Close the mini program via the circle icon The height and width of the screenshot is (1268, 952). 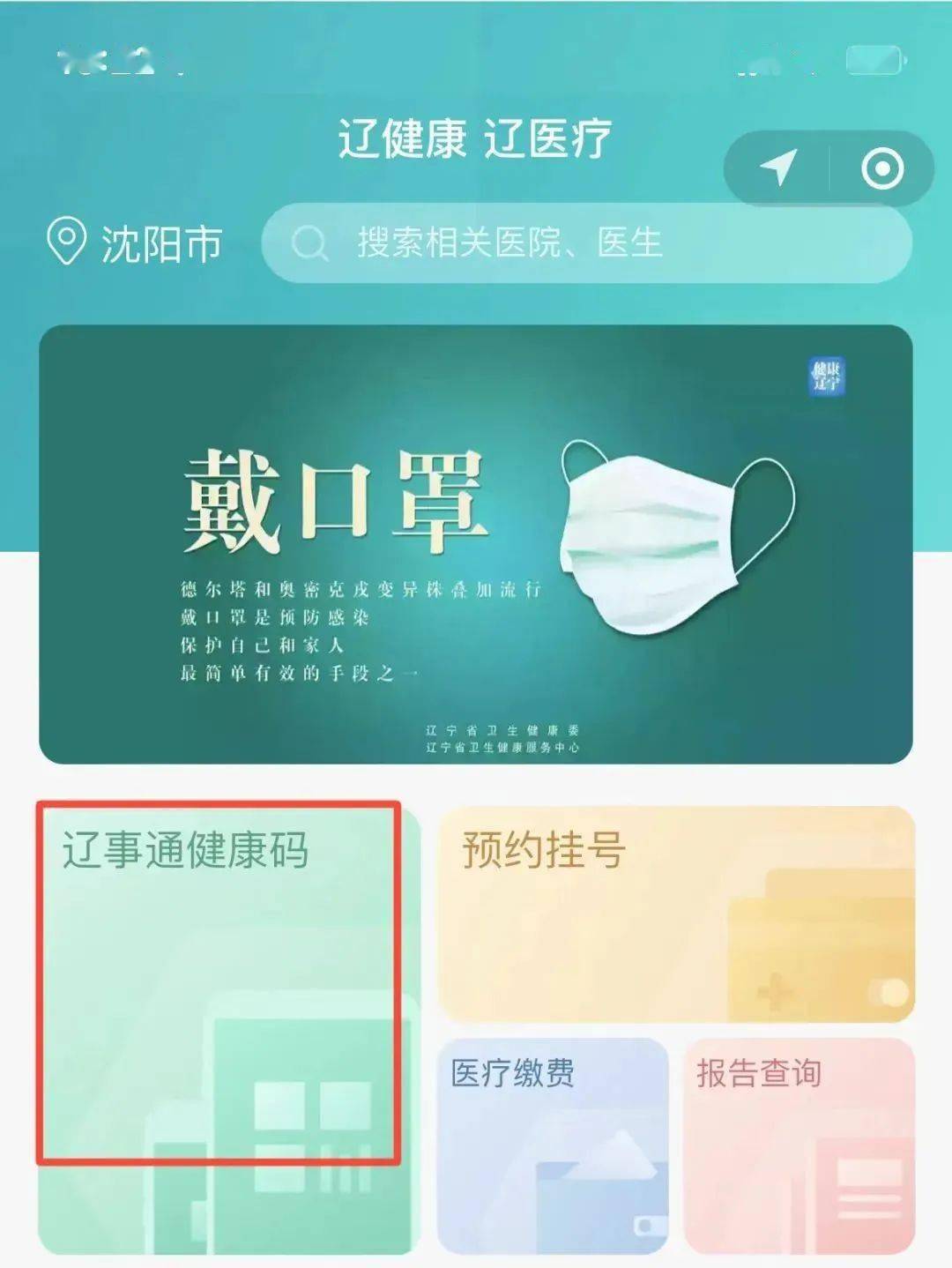tap(882, 168)
